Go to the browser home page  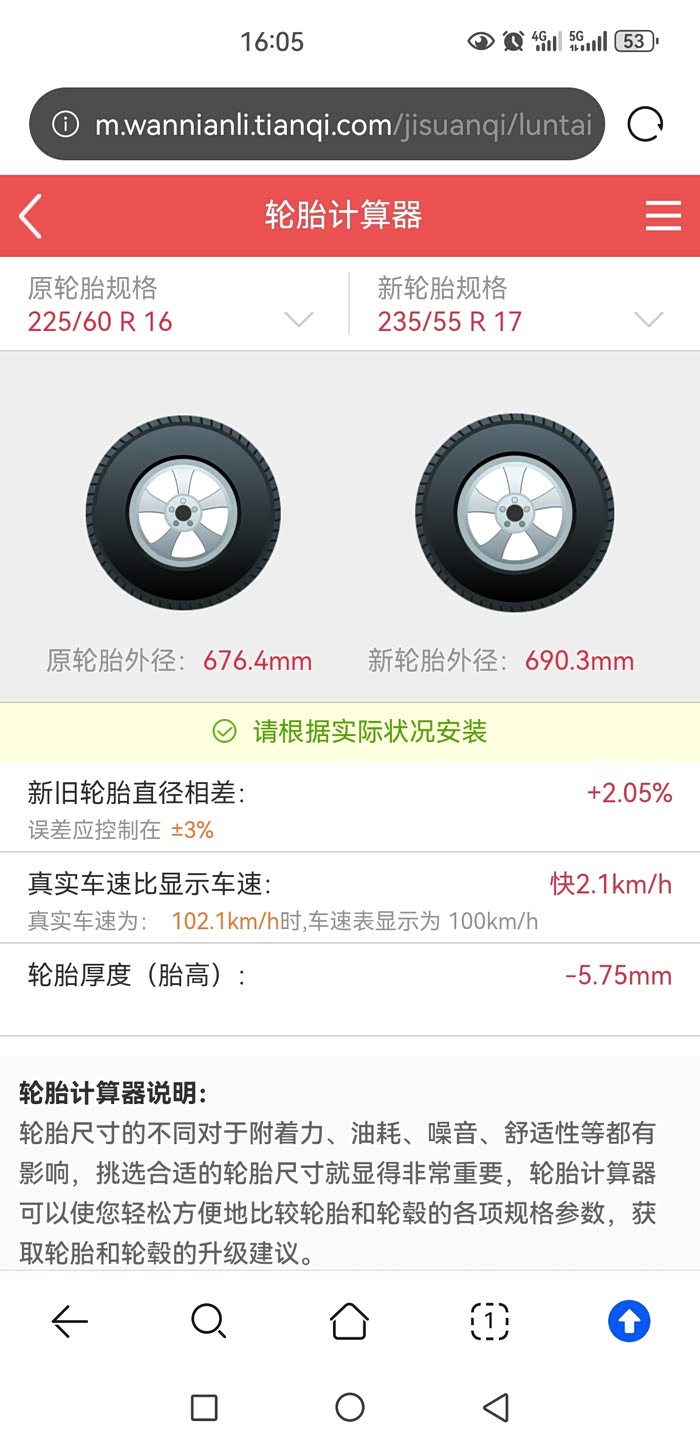[349, 1322]
